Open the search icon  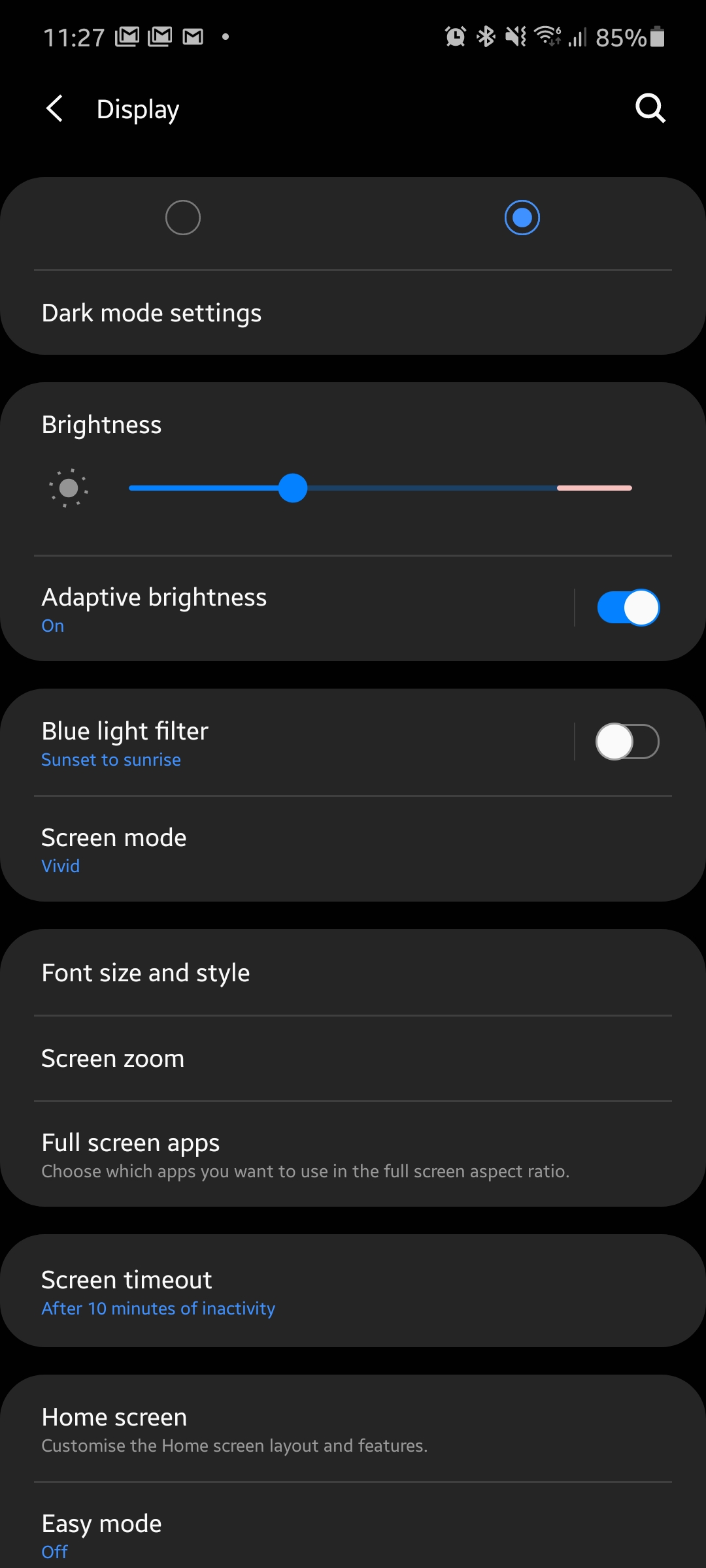pyautogui.click(x=650, y=108)
